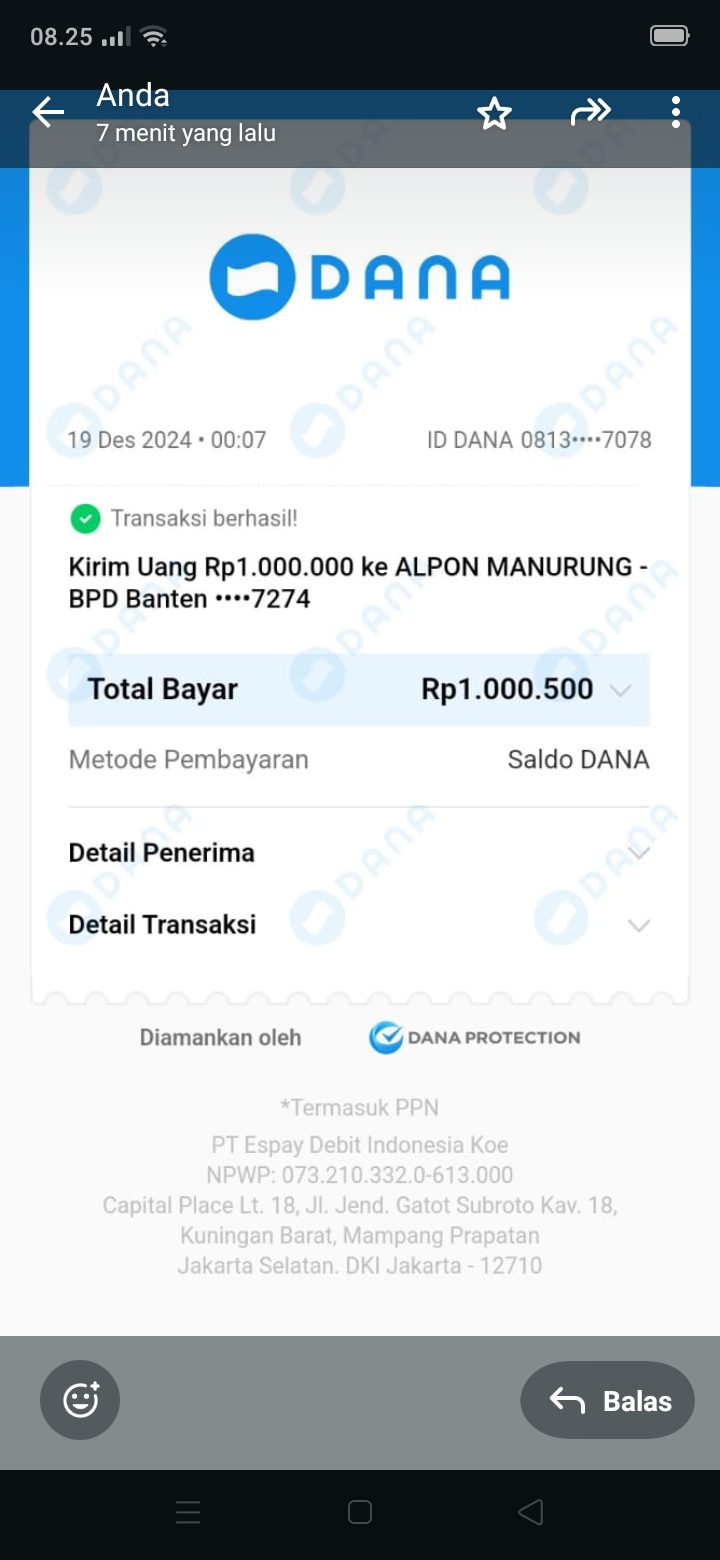Add an emoji reaction

click(80, 1400)
